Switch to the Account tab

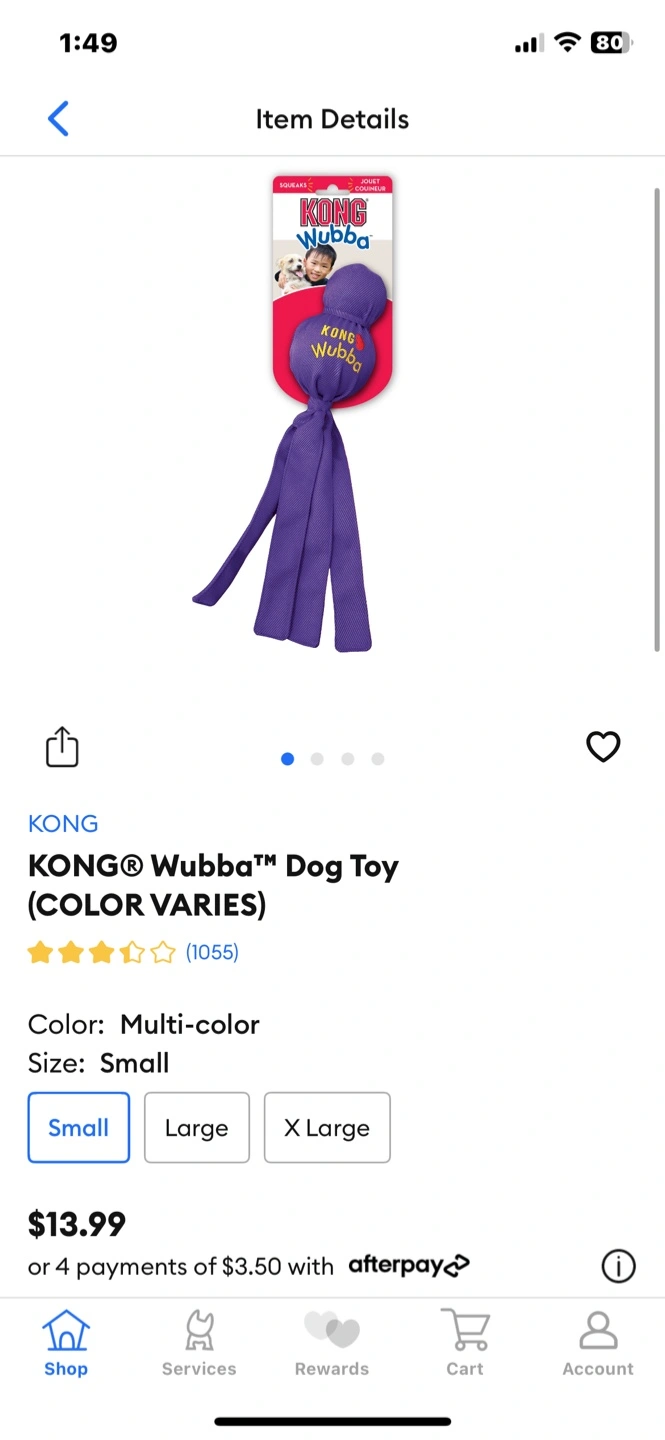coord(598,1344)
